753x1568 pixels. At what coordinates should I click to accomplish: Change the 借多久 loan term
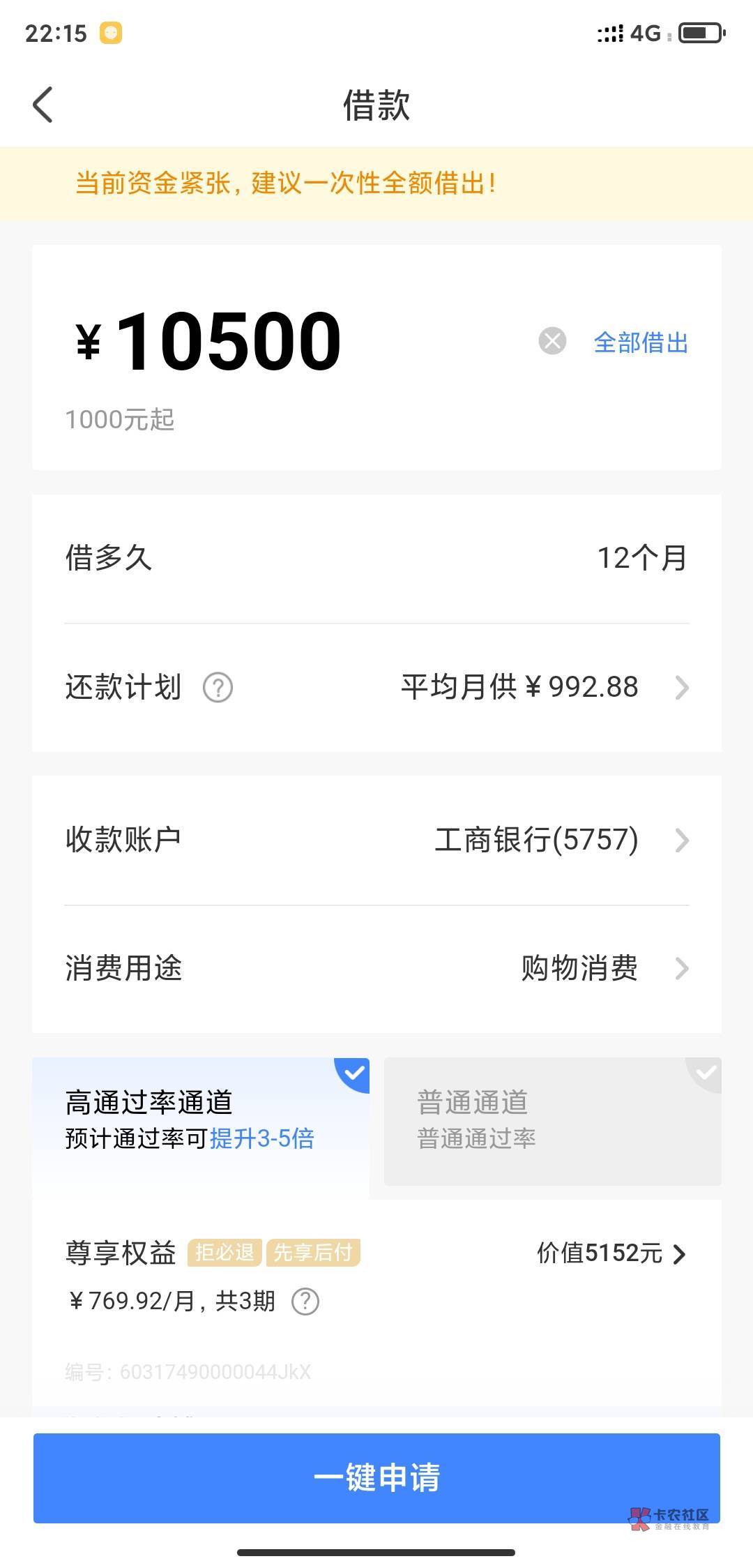pos(376,558)
